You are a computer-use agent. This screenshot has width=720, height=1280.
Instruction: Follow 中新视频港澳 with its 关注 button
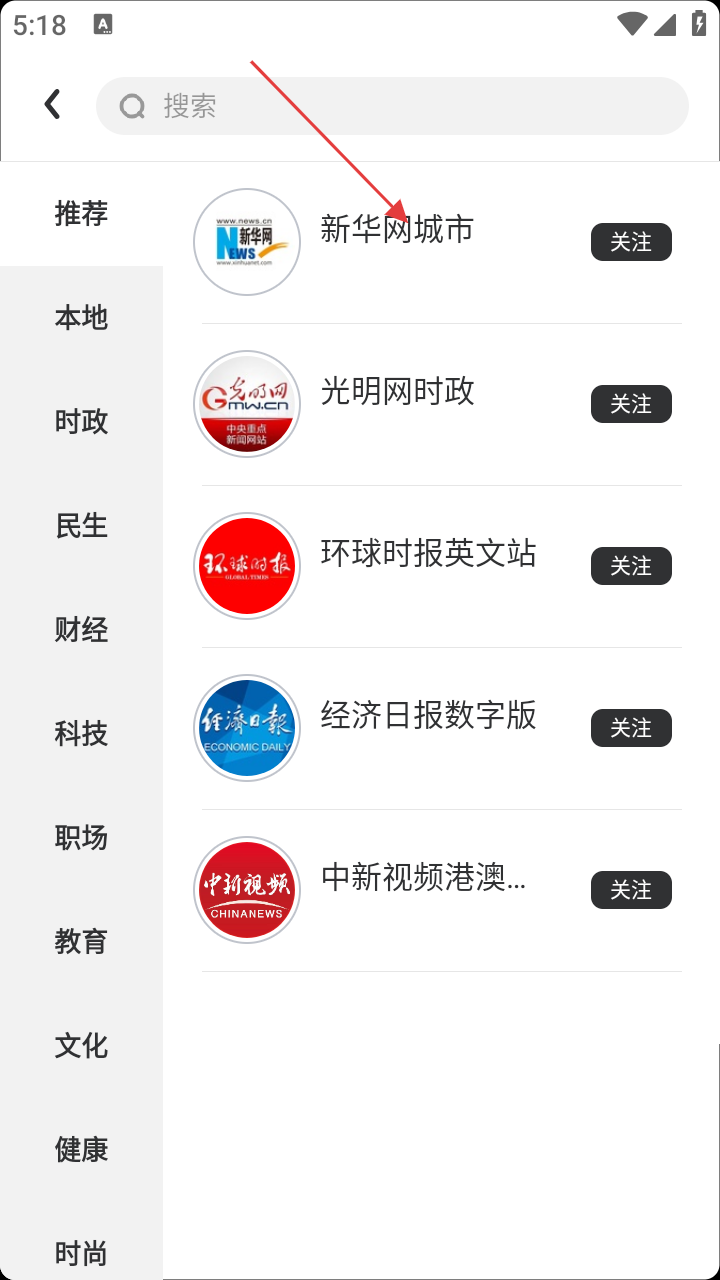631,890
